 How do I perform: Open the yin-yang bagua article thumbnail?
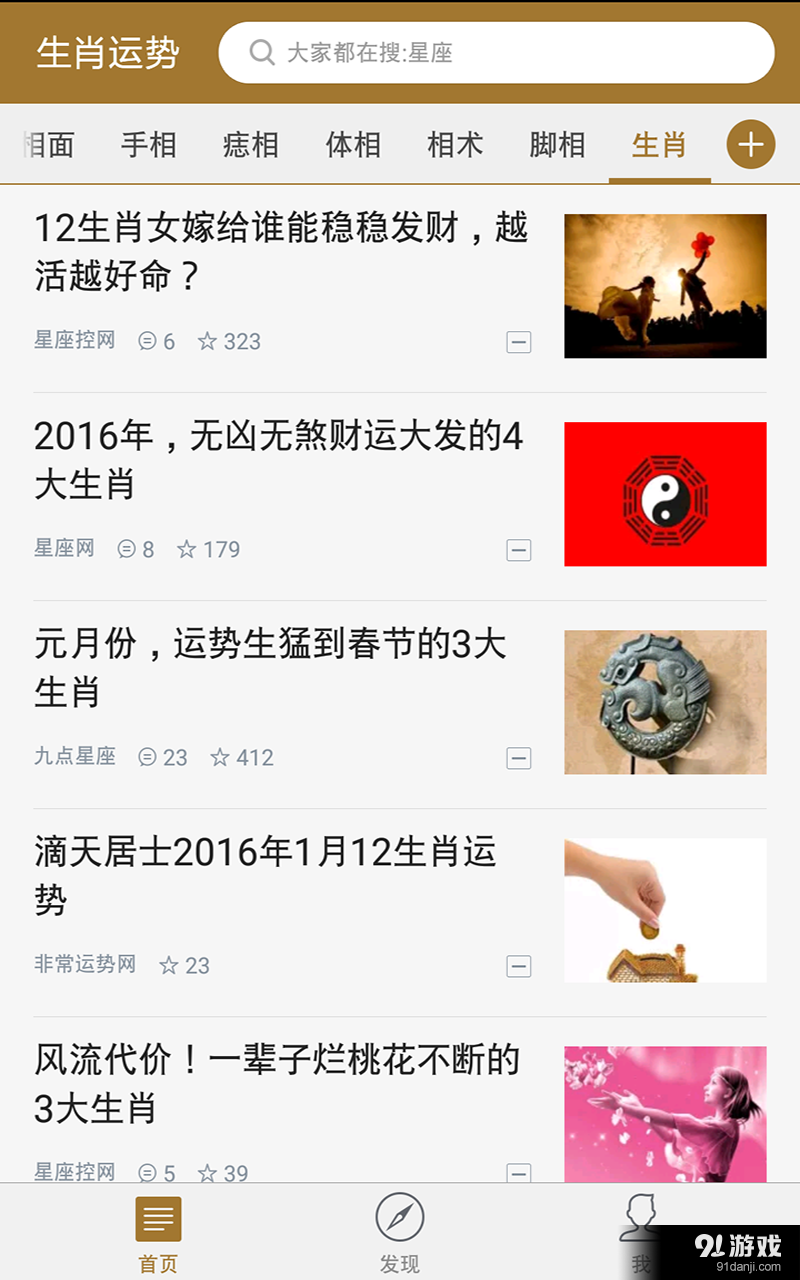[665, 493]
